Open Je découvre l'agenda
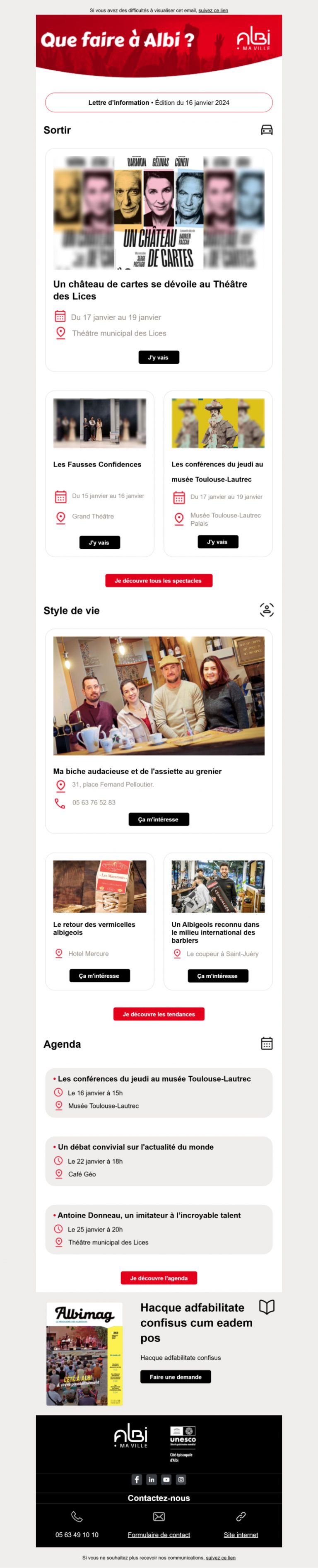Screen dimensions: 318x1568 point(159,1278)
